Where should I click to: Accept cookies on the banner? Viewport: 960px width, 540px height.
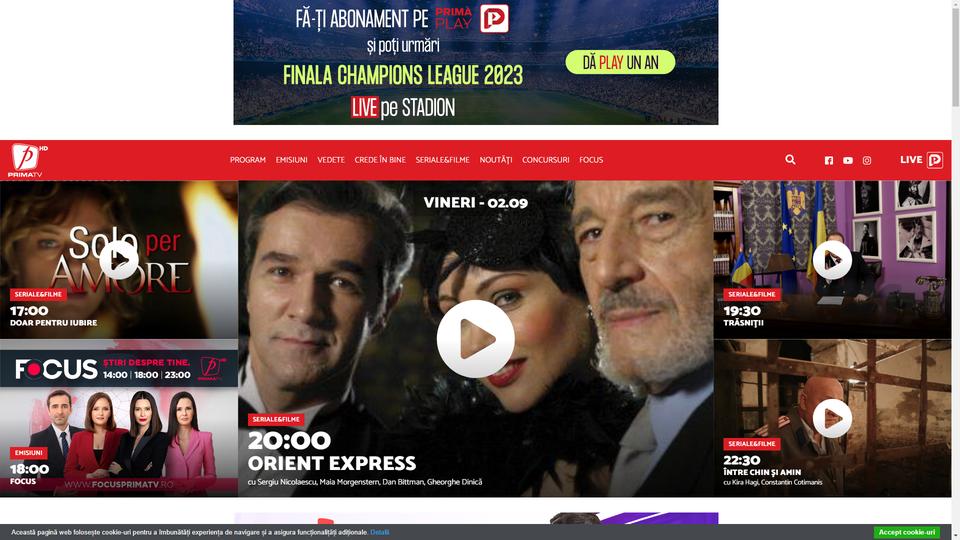tap(906, 532)
